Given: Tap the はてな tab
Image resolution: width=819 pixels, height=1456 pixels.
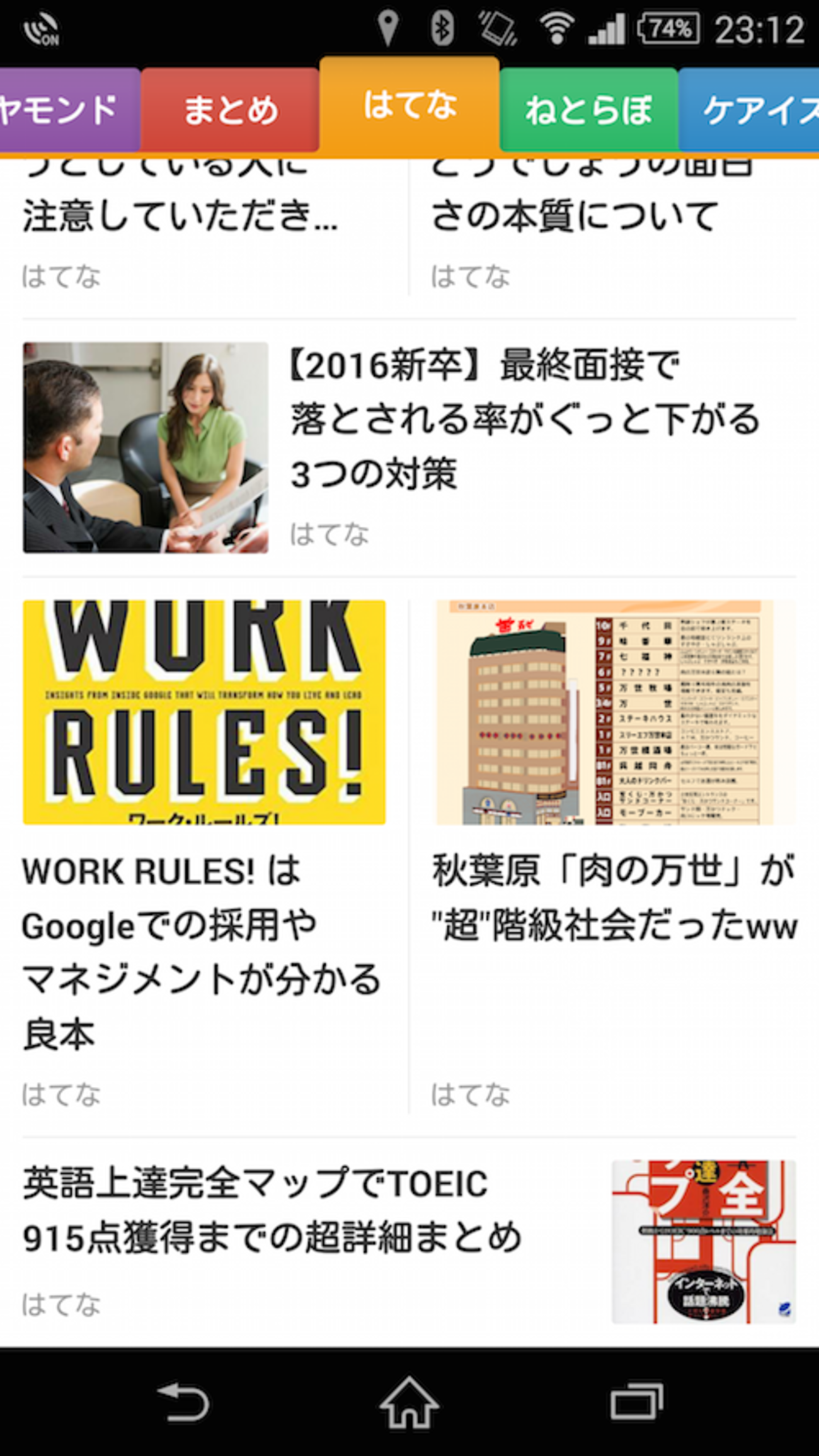Looking at the screenshot, I should click(409, 105).
